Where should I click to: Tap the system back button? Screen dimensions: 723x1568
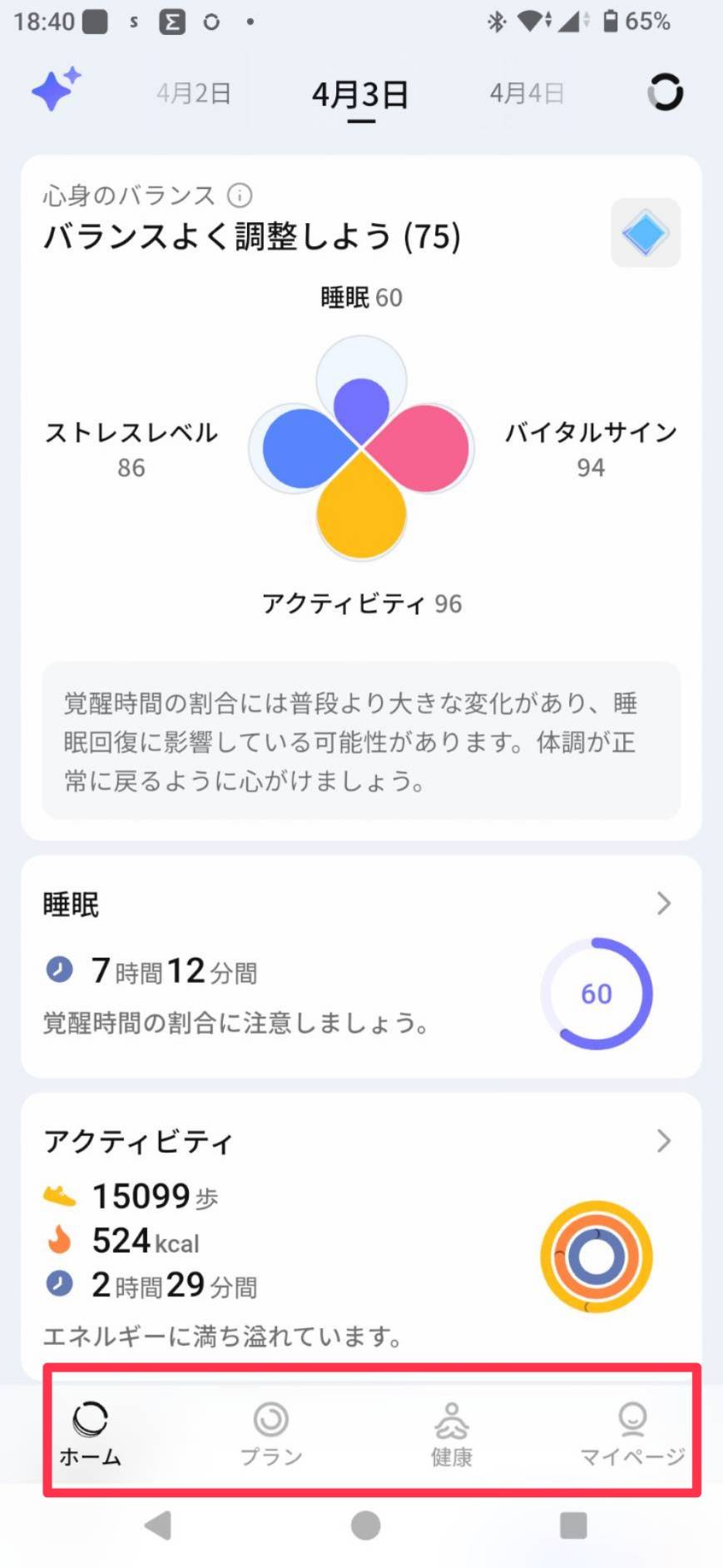(158, 1525)
